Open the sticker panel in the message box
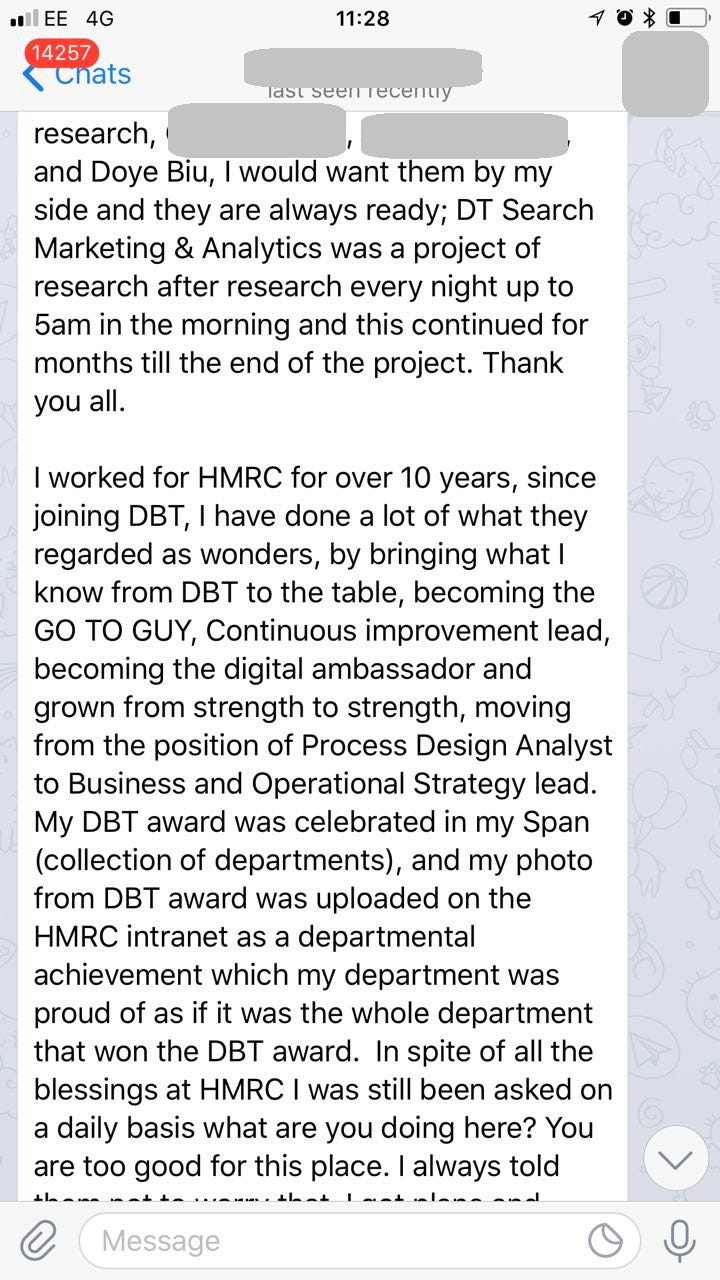 (606, 1241)
